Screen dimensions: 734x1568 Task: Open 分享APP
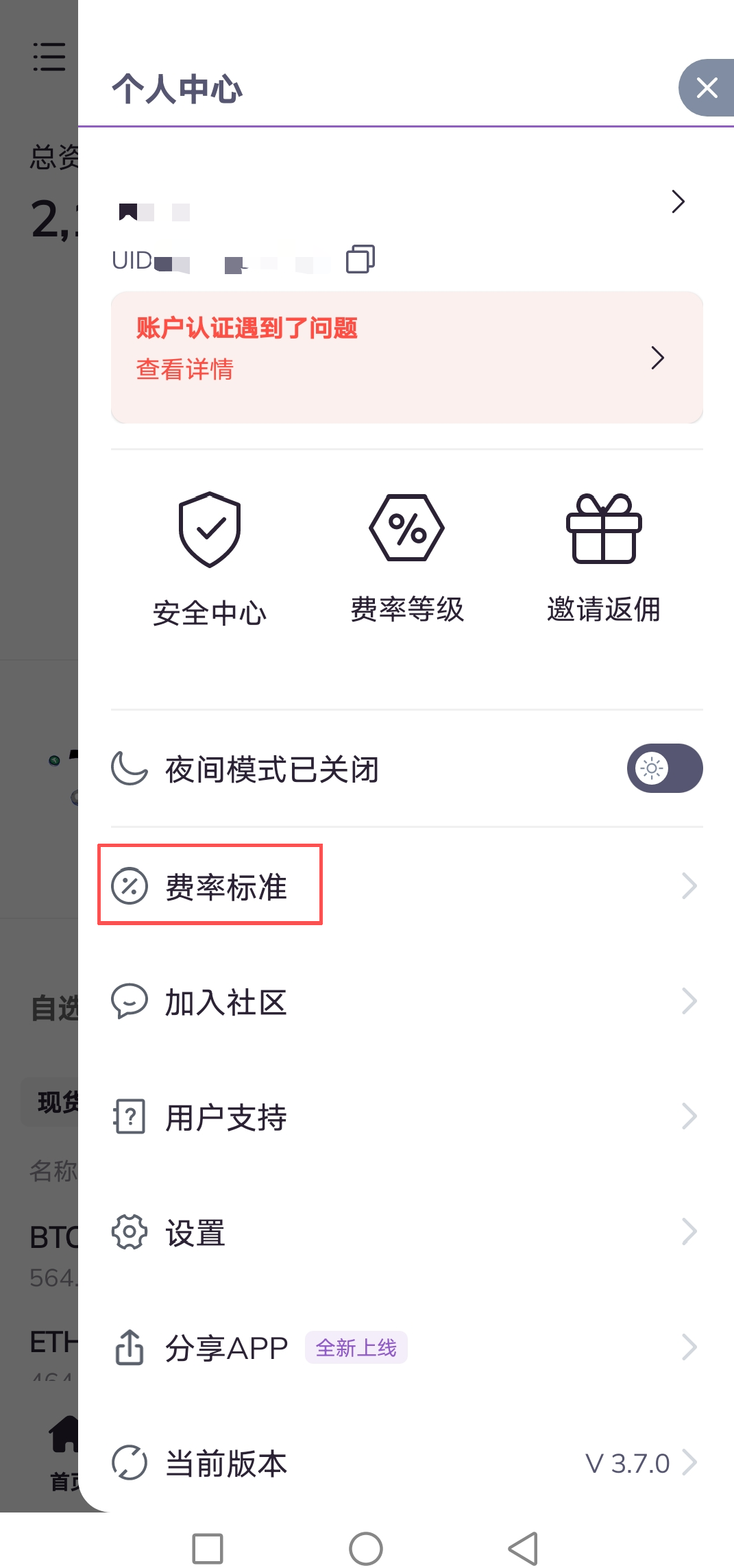[226, 1348]
